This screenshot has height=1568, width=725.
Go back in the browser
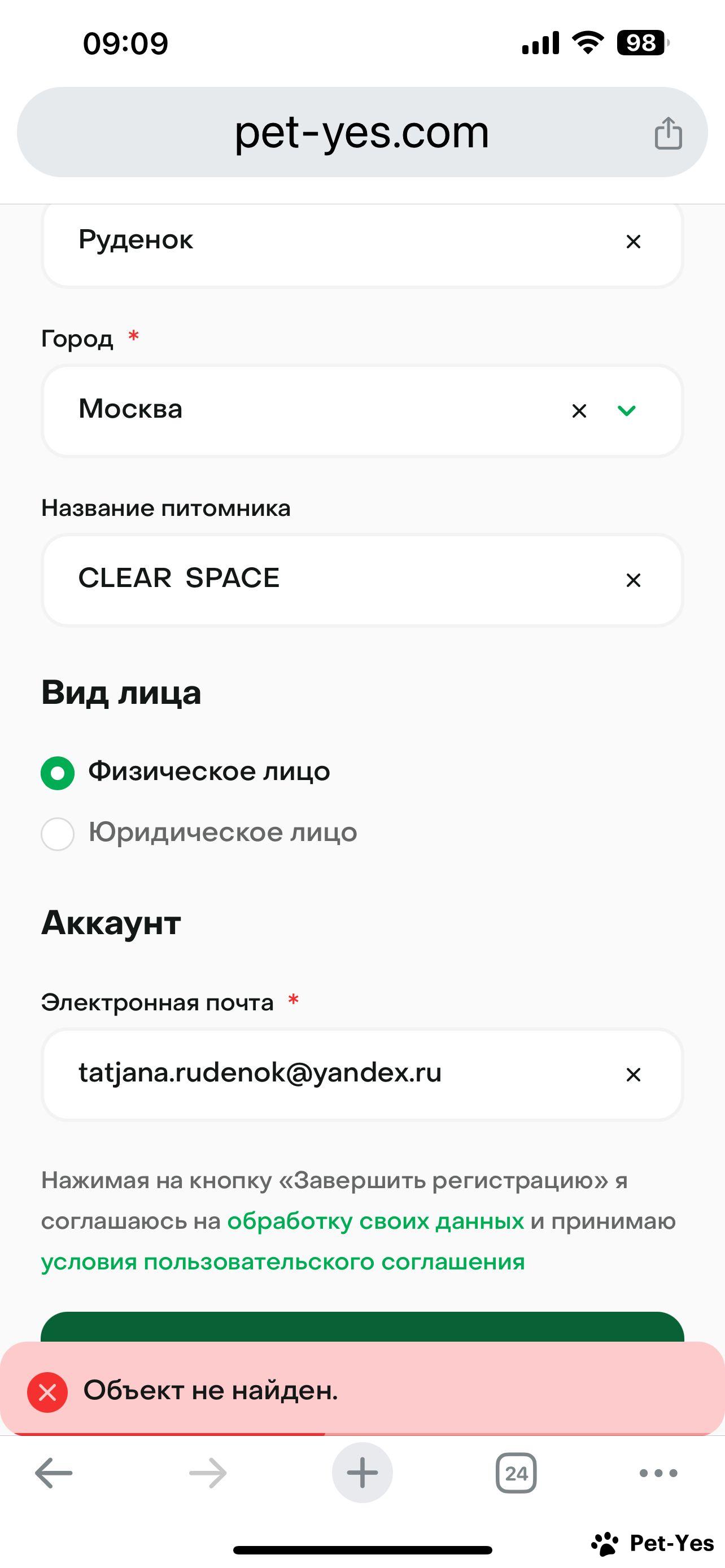pyautogui.click(x=54, y=1473)
